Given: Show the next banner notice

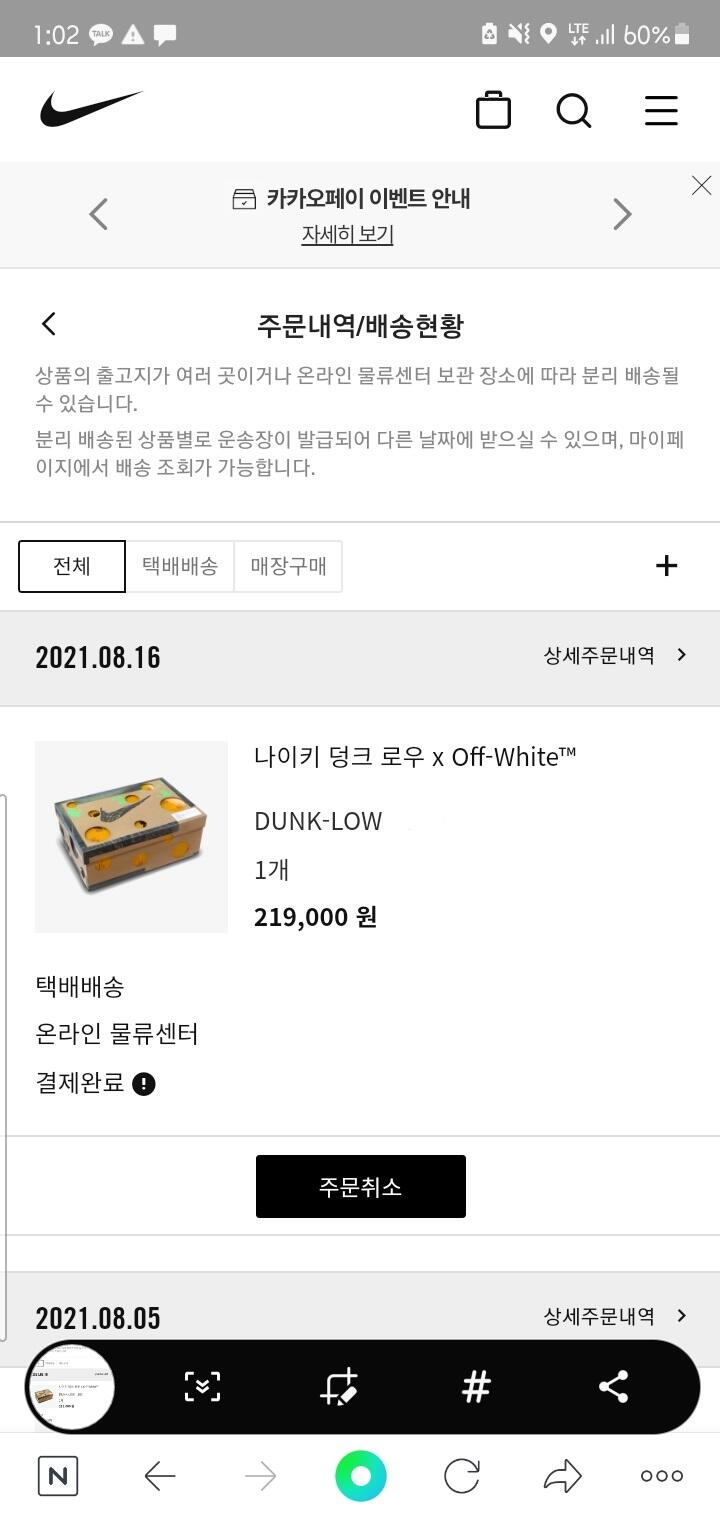Looking at the screenshot, I should (x=622, y=214).
